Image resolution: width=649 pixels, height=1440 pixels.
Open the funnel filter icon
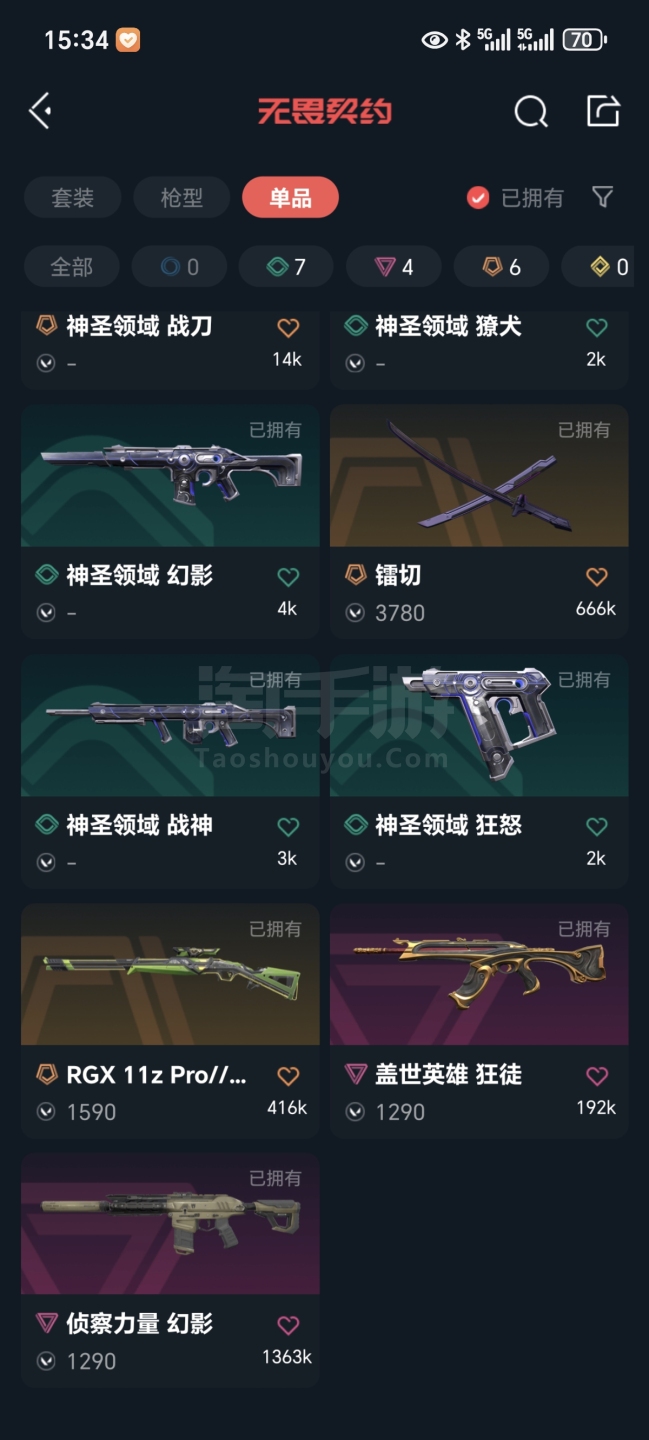(602, 197)
